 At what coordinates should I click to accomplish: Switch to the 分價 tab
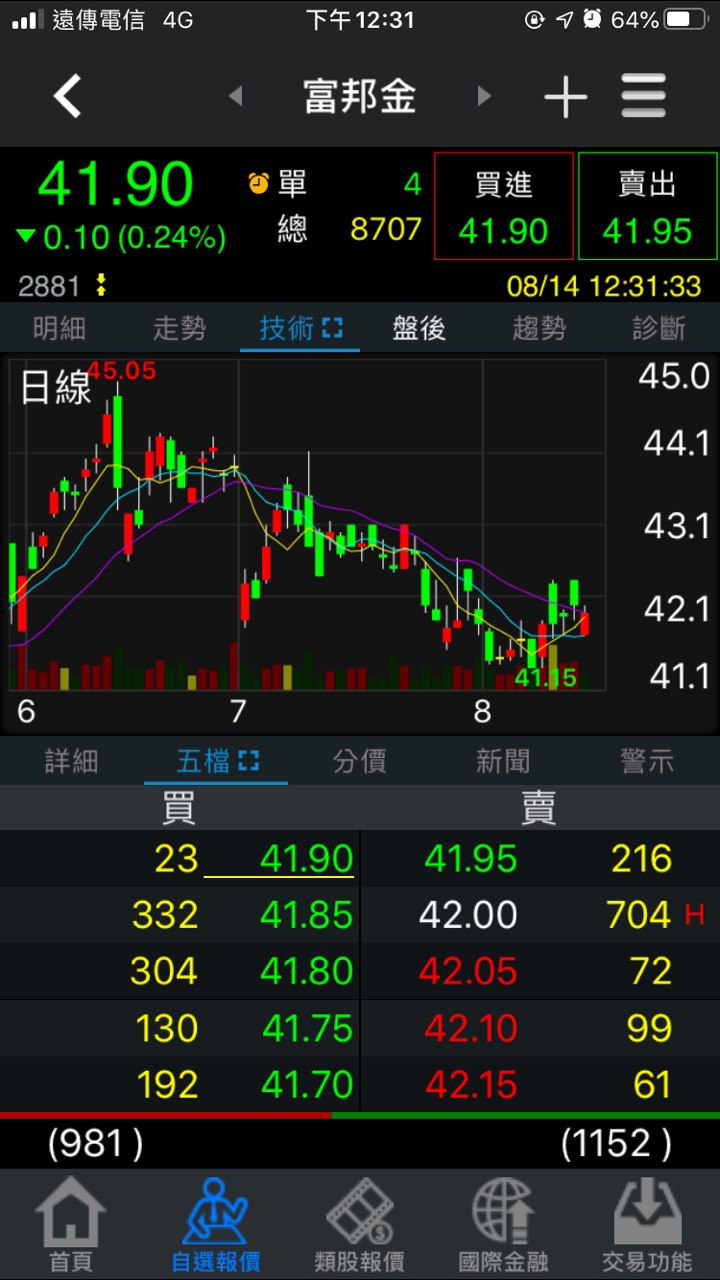pos(359,762)
